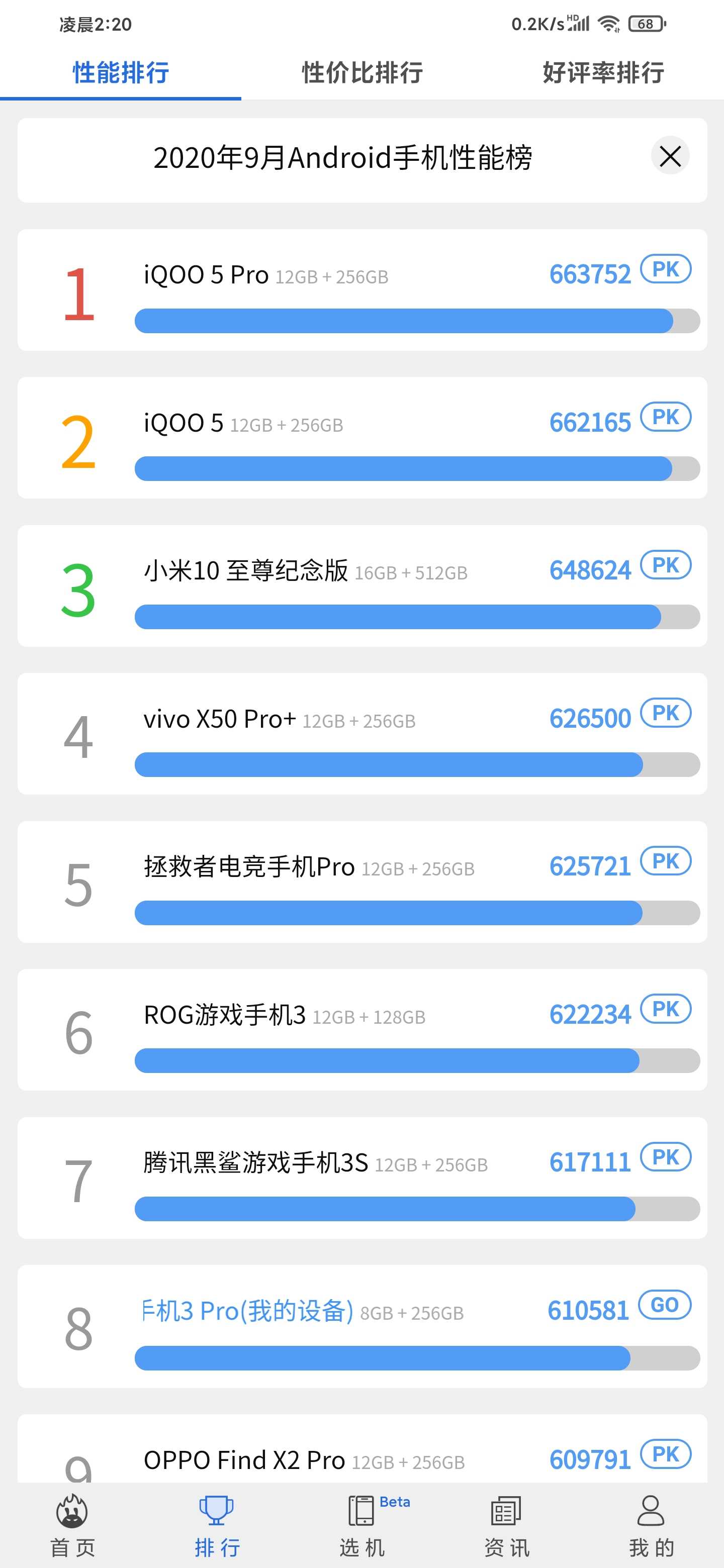Tap PK for OPPO Find X2 Pro

(x=666, y=1454)
